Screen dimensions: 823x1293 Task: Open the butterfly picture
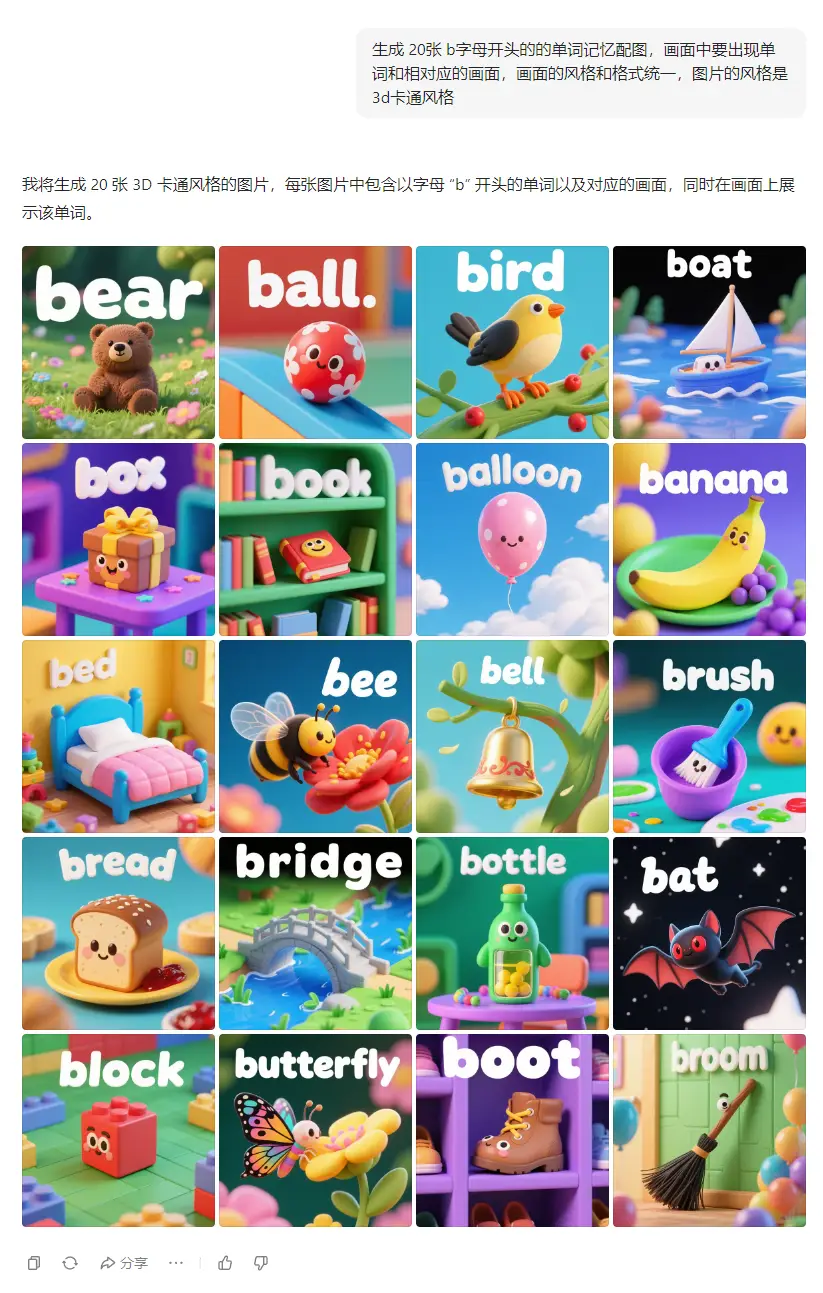[x=315, y=1130]
